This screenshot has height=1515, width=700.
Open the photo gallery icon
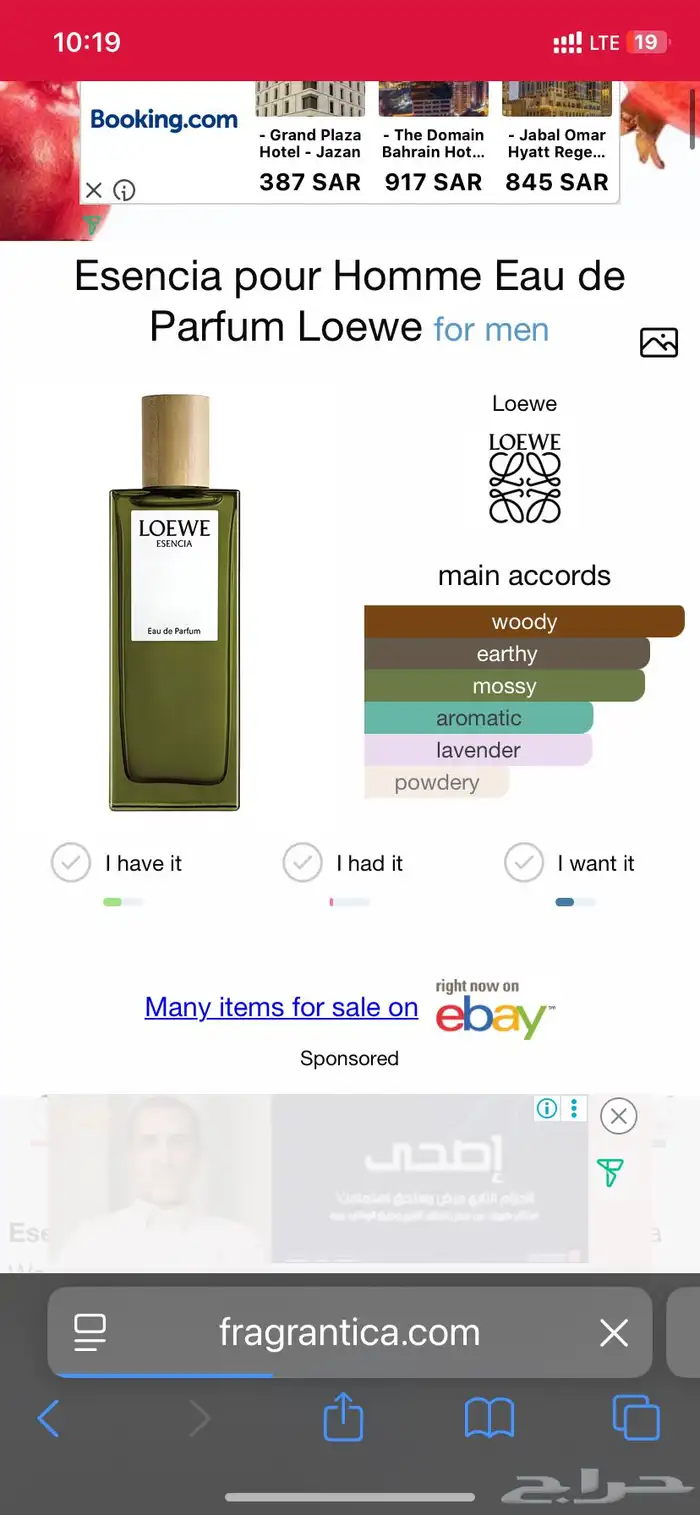tap(658, 343)
